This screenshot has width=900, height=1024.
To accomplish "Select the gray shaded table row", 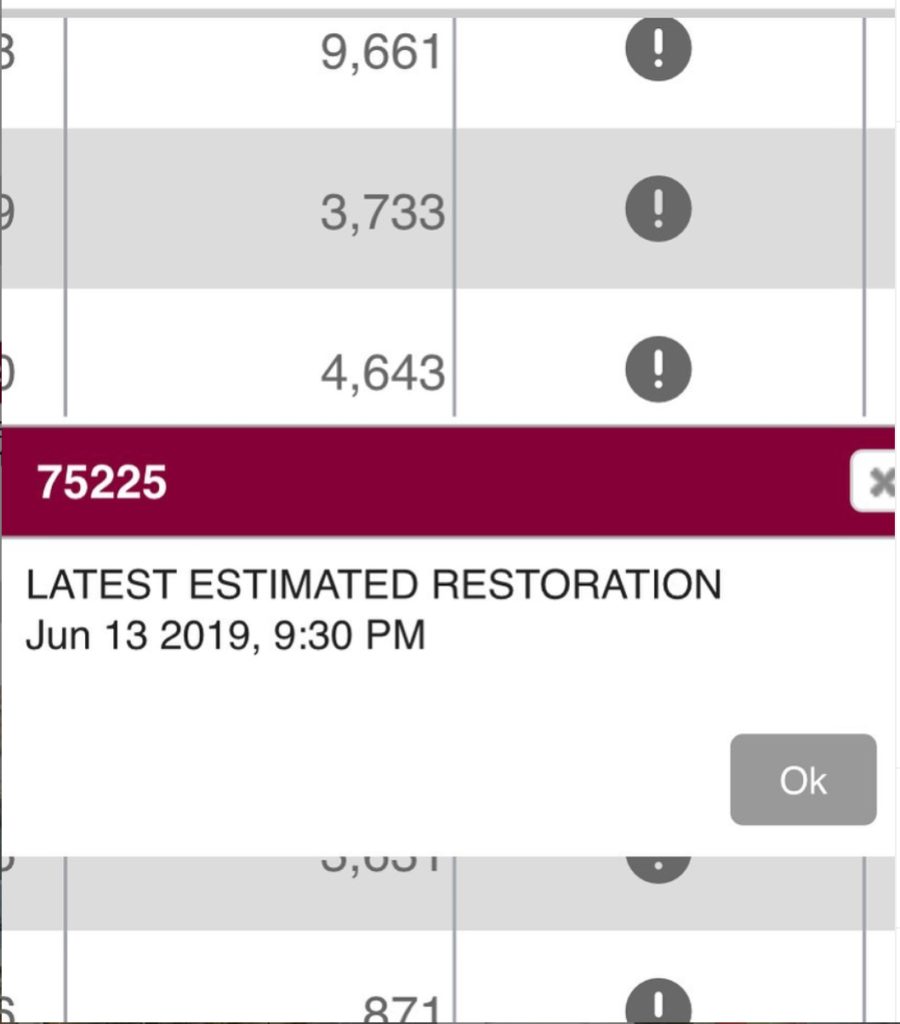I will click(x=200, y=207).
